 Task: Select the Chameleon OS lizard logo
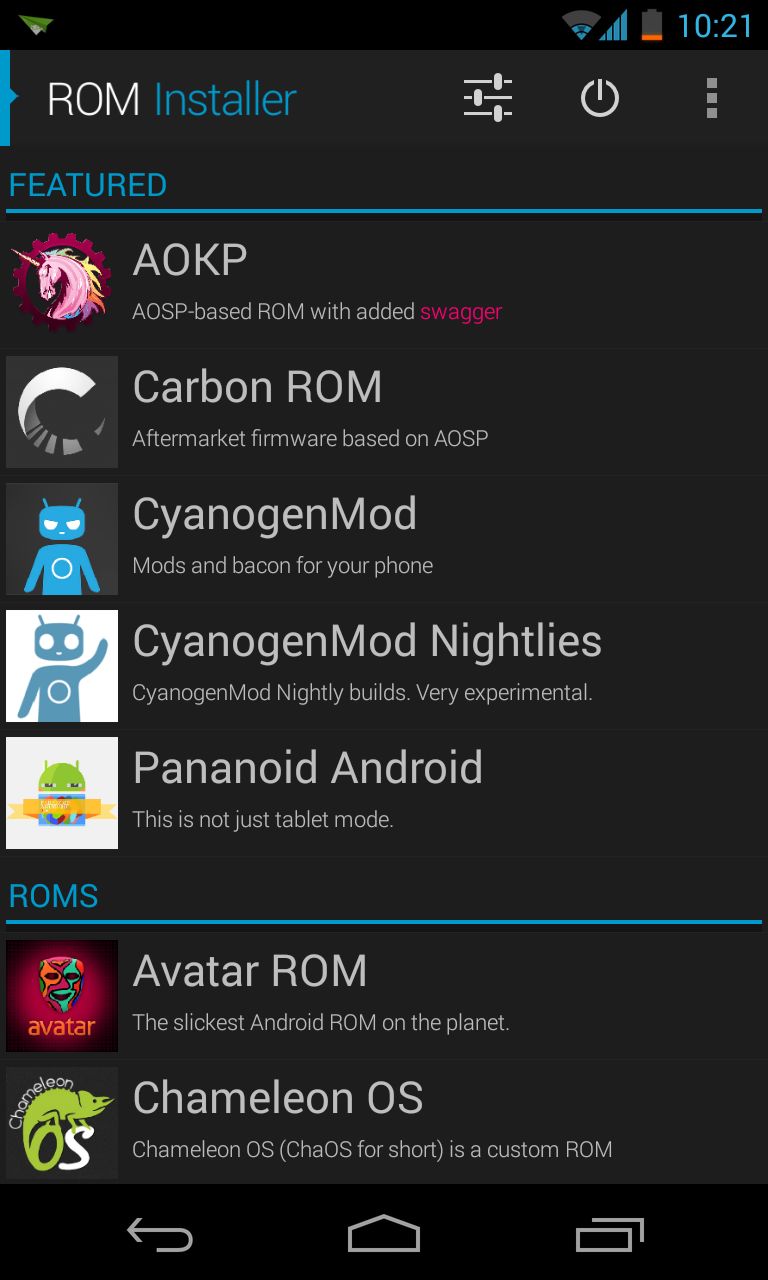(61, 1122)
